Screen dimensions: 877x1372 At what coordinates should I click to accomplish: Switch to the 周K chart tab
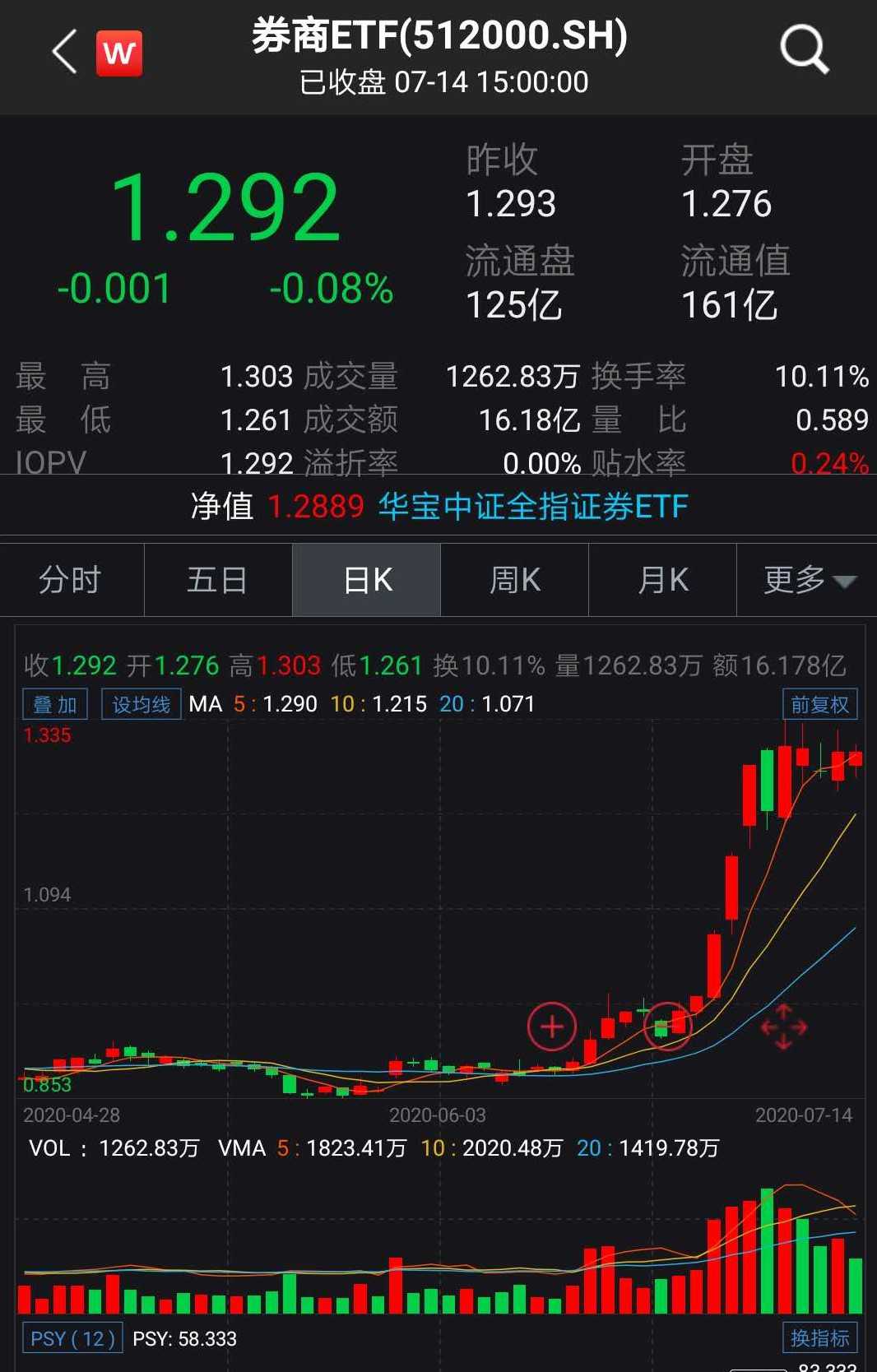515,580
